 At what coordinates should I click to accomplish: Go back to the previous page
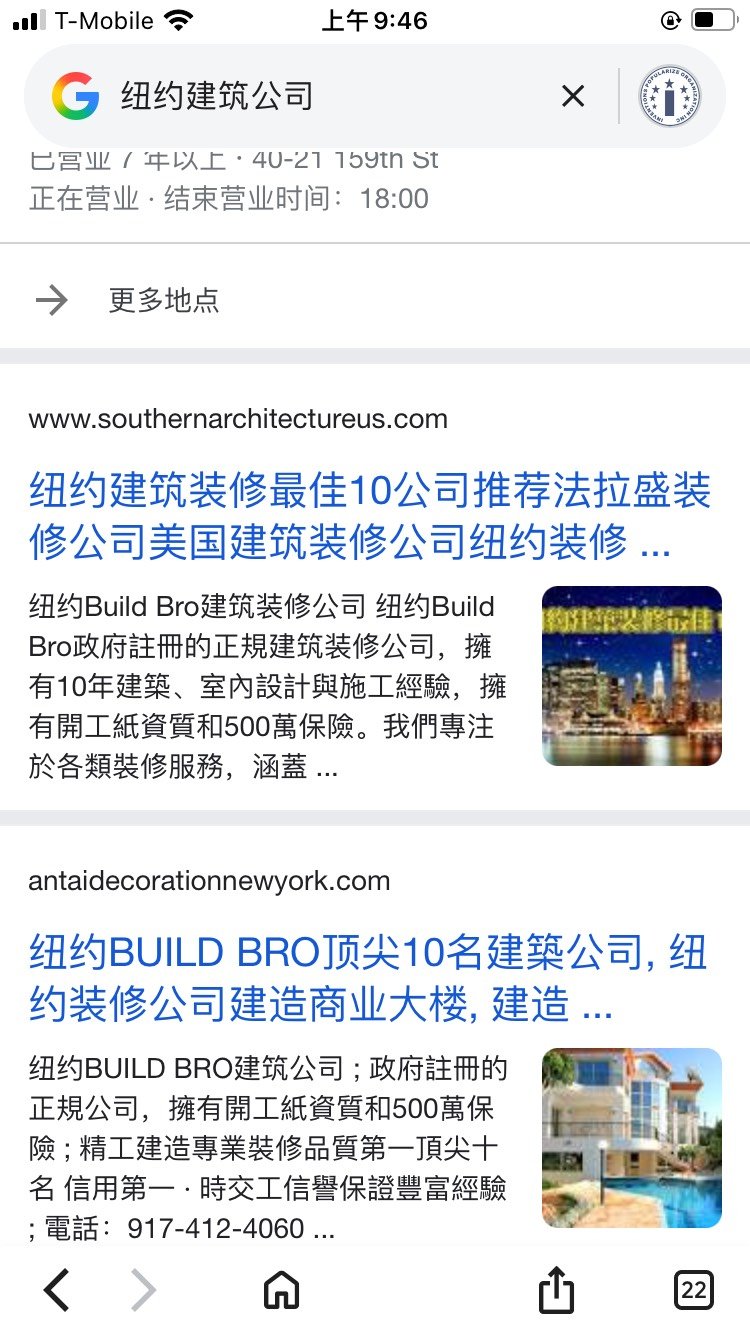(x=57, y=1290)
